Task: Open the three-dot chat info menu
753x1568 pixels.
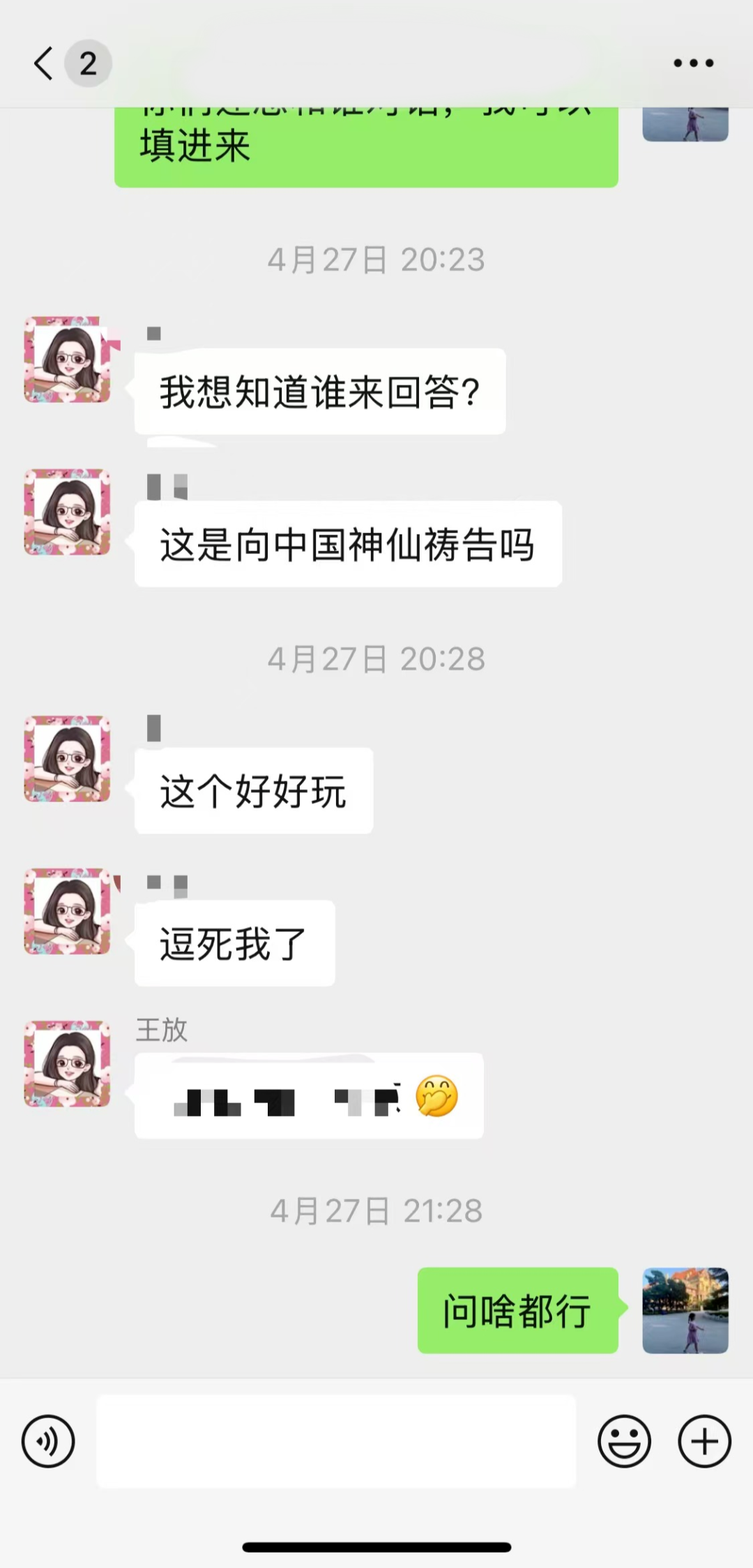Action: pyautogui.click(x=693, y=63)
